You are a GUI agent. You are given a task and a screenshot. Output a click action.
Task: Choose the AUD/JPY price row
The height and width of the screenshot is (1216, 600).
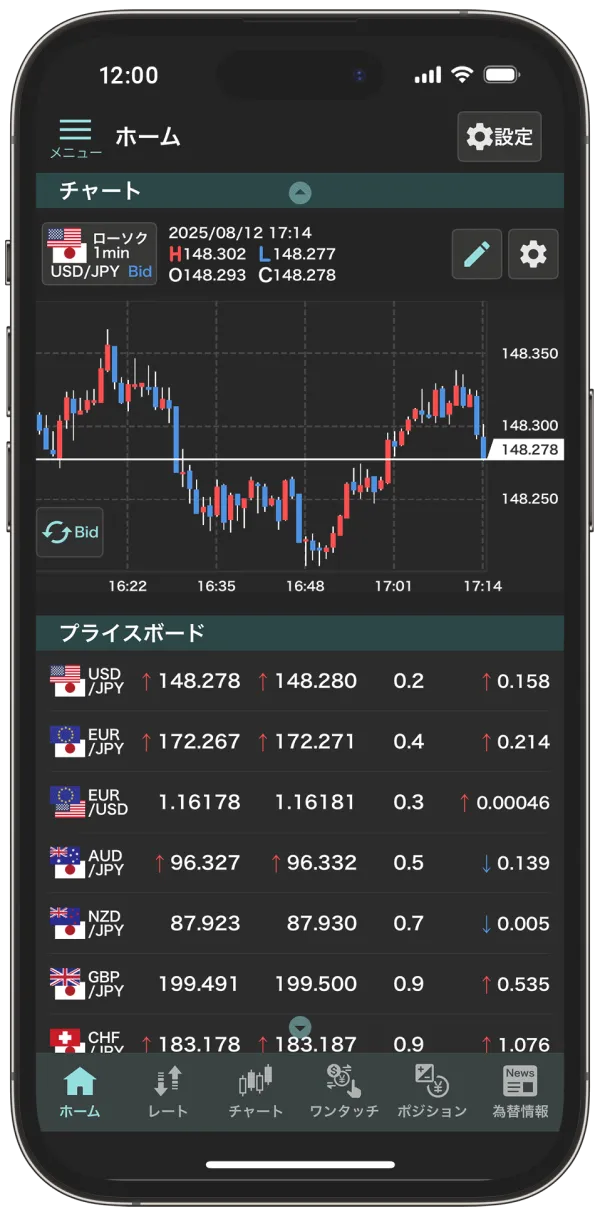pos(300,863)
